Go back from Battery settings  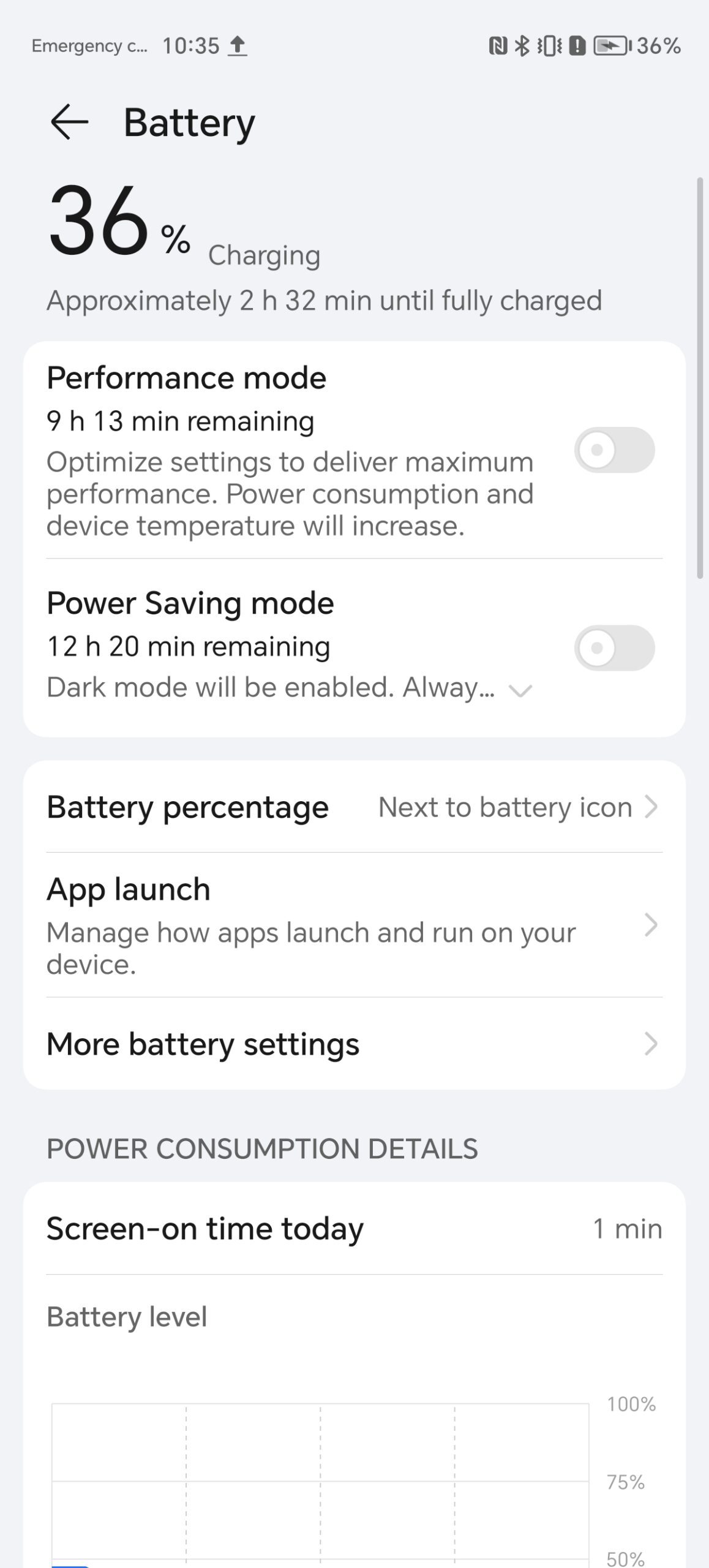click(x=69, y=122)
